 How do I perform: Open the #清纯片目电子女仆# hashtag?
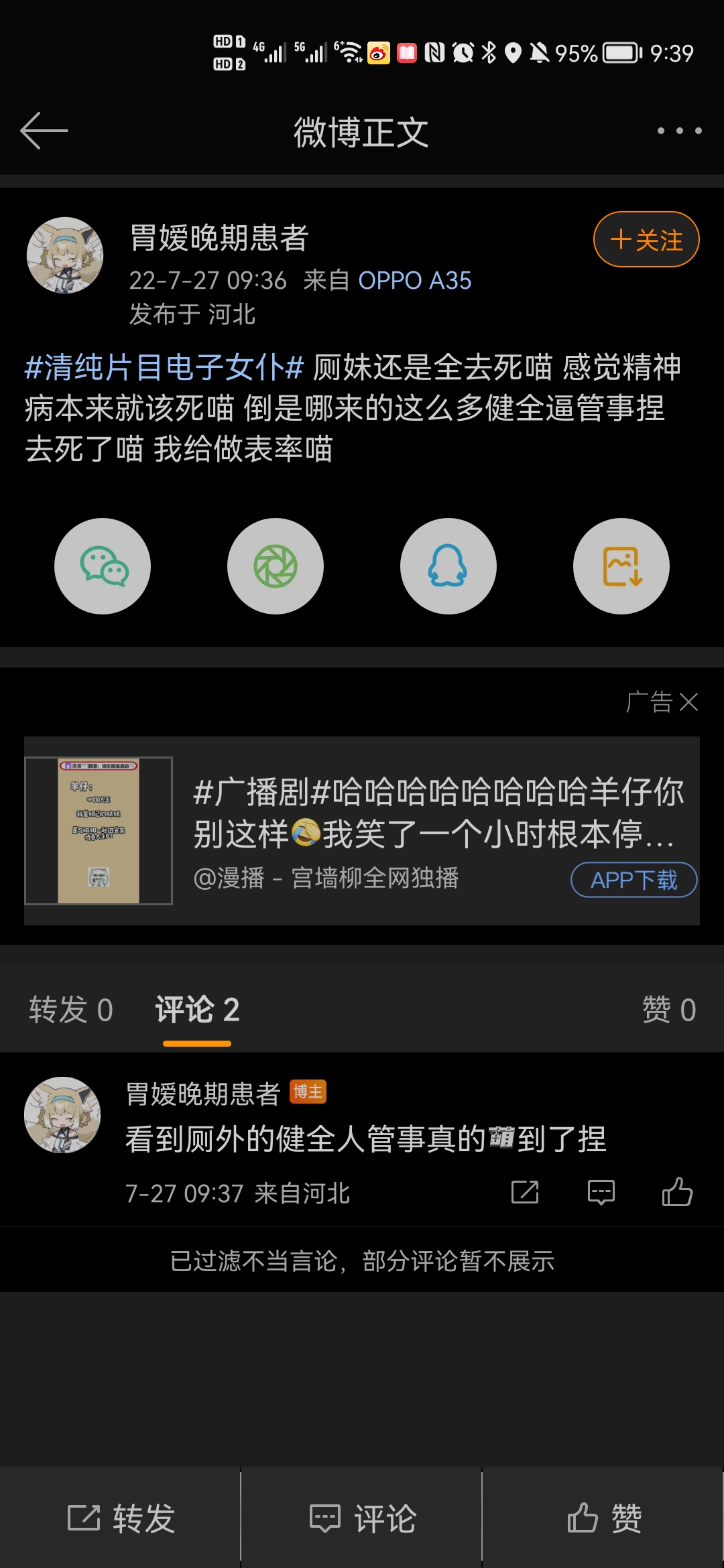click(x=164, y=367)
